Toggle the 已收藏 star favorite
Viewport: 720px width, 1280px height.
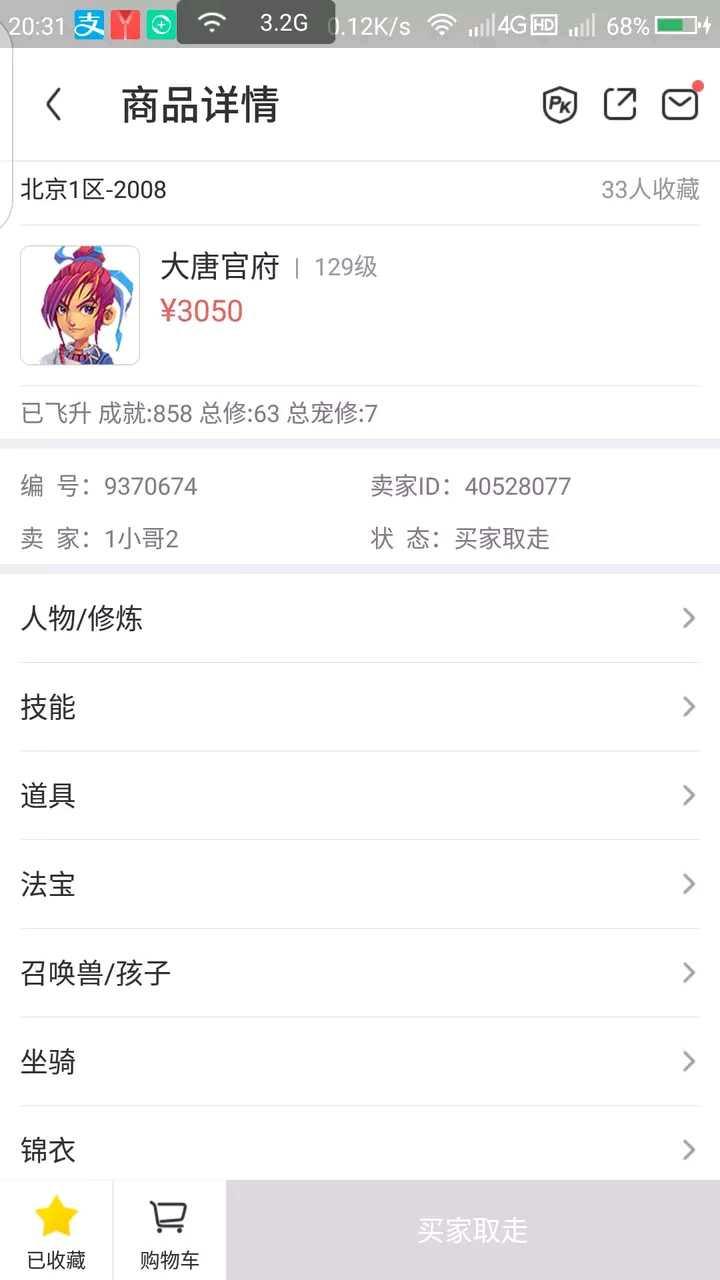coord(56,1230)
